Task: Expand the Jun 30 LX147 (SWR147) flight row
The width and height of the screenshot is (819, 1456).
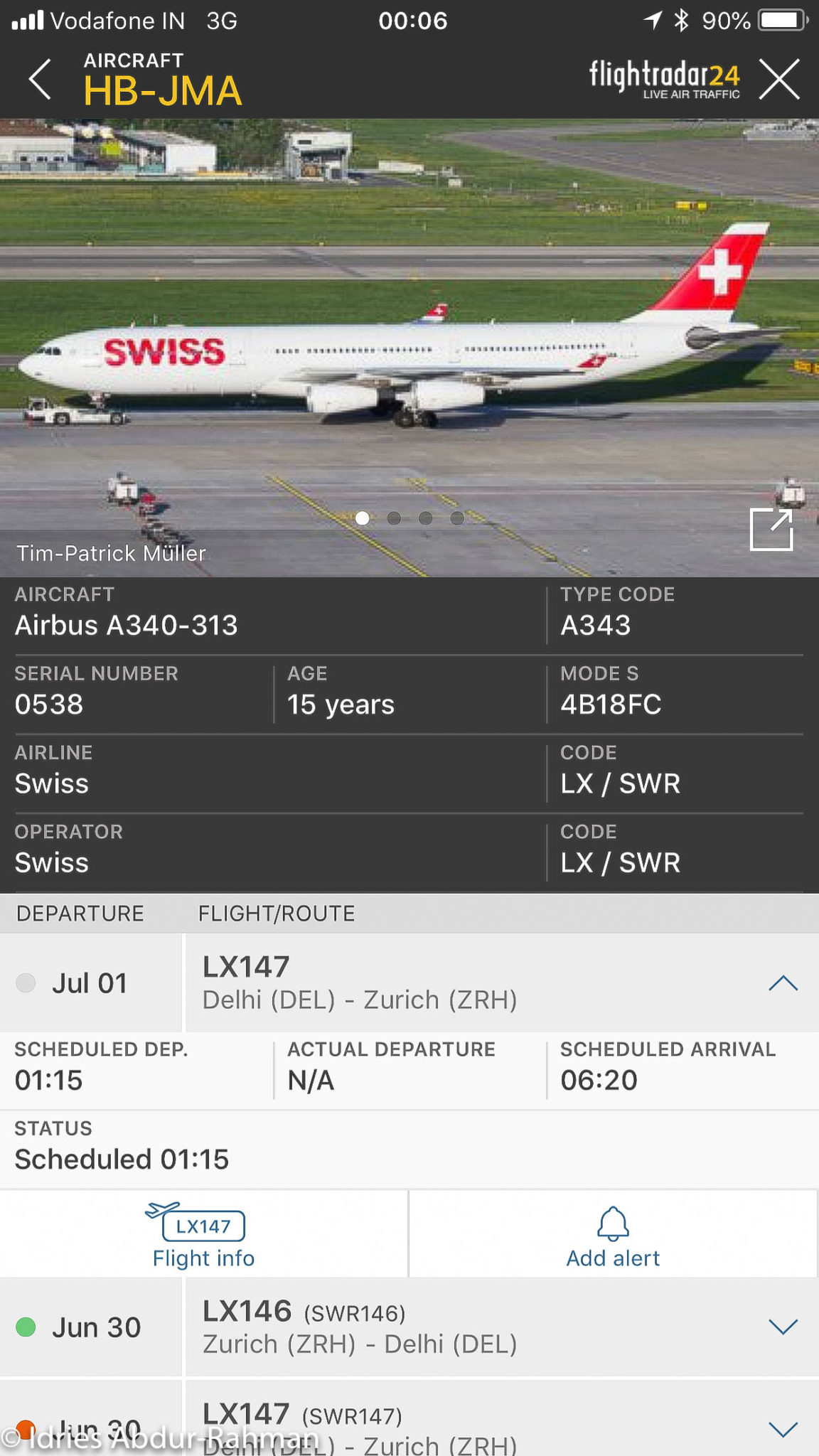Action: [783, 1428]
